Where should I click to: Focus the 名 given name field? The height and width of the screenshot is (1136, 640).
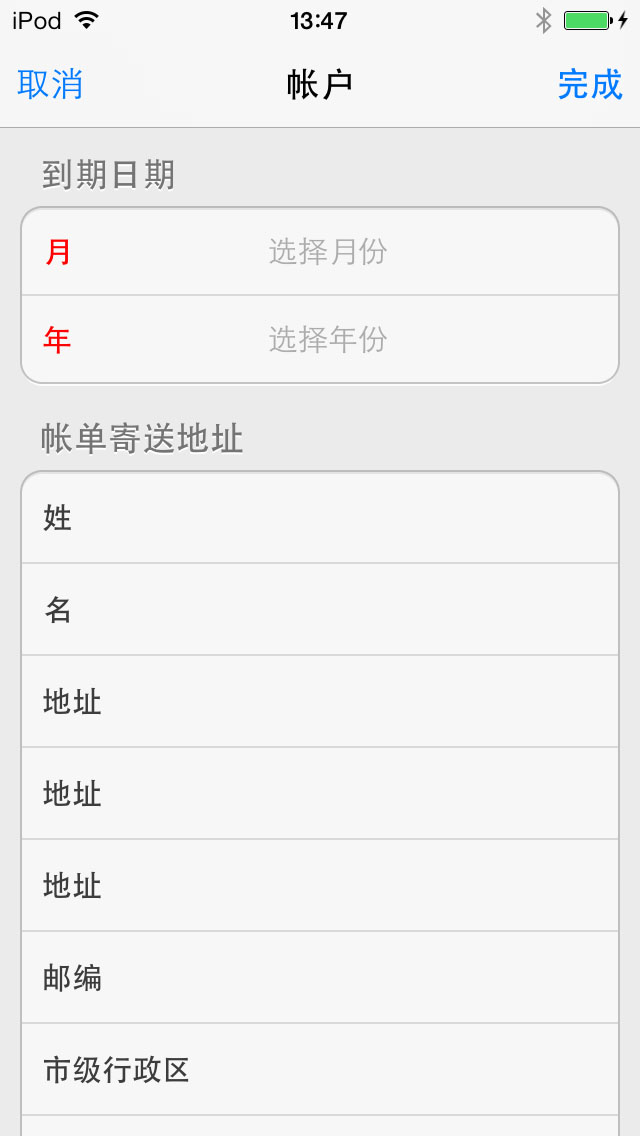coord(320,609)
